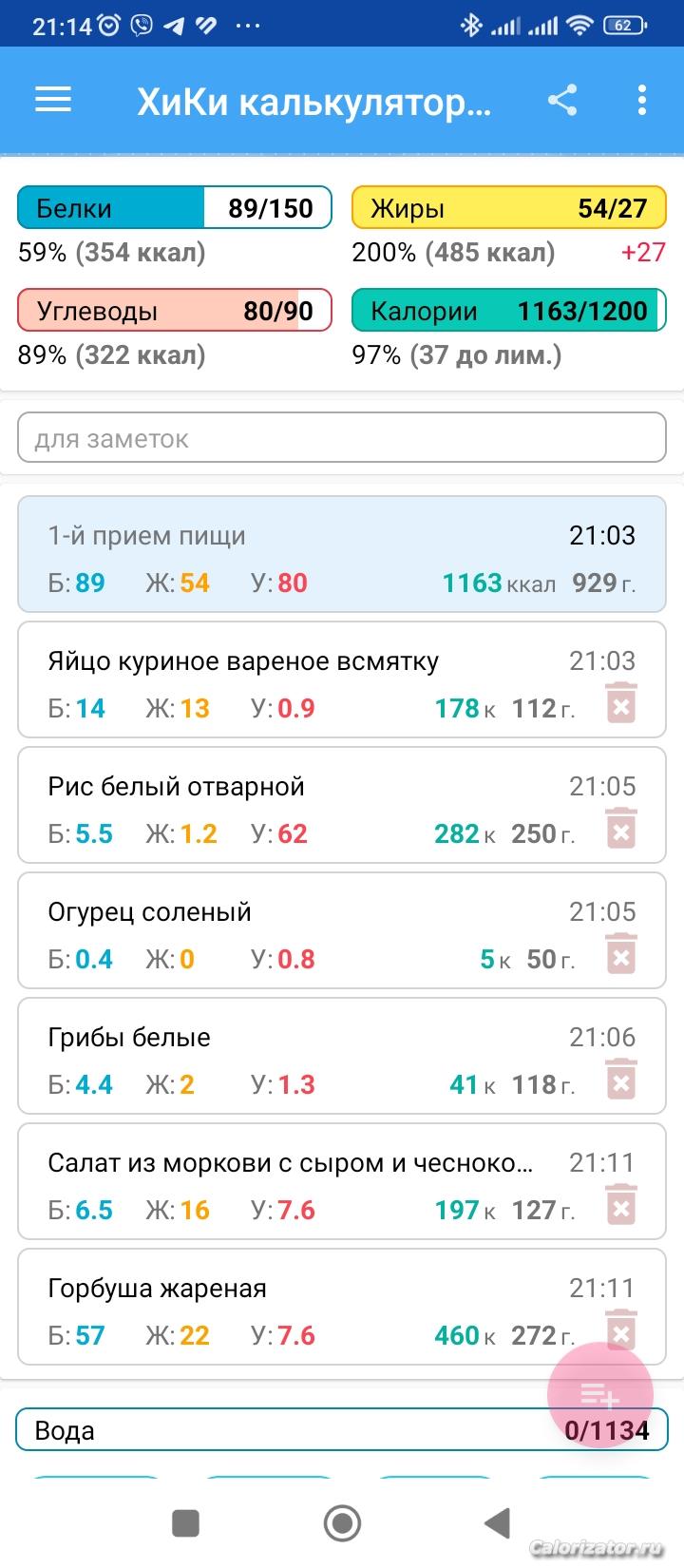Open the «Яйцо куриное вареное всмятку» entry
684x1568 pixels.
pos(285,679)
